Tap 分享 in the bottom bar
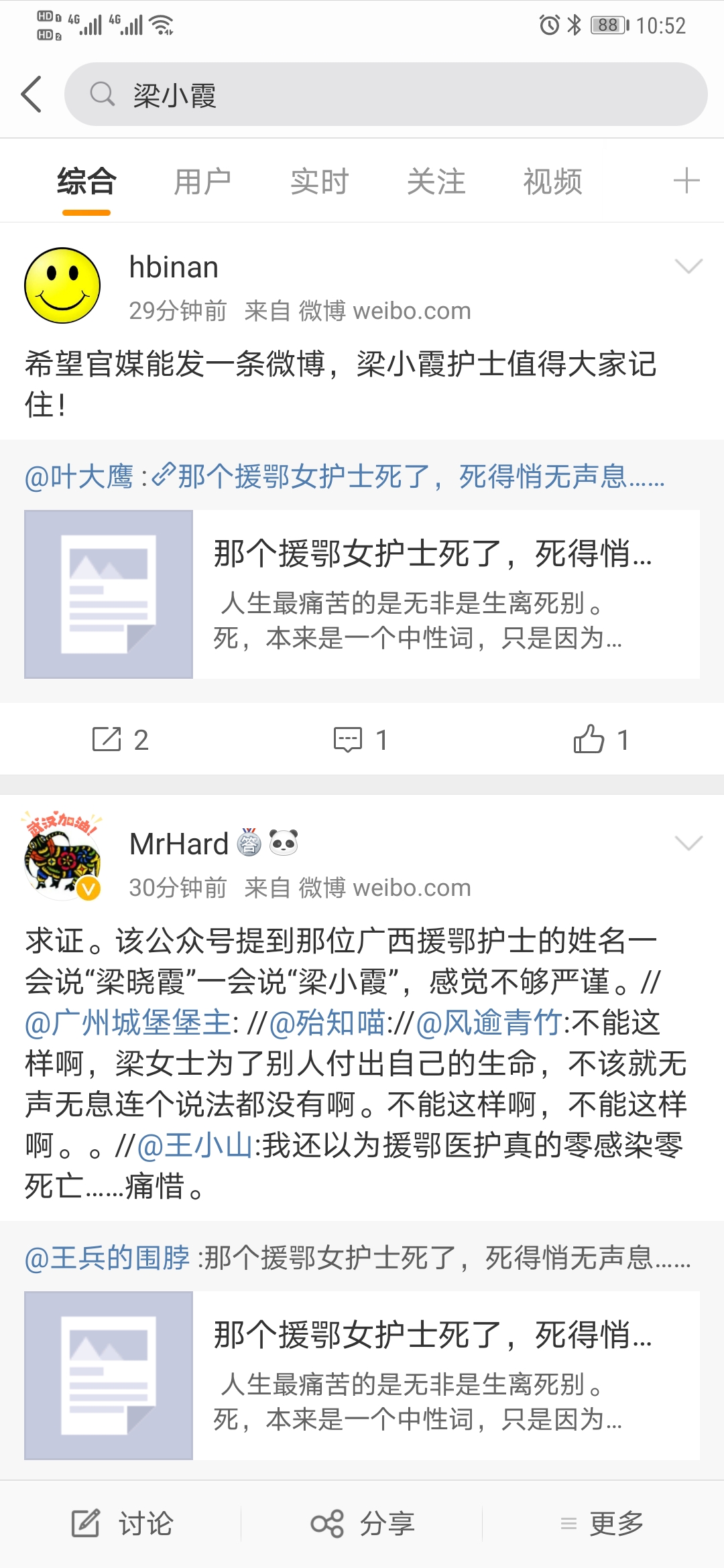 (x=363, y=1524)
